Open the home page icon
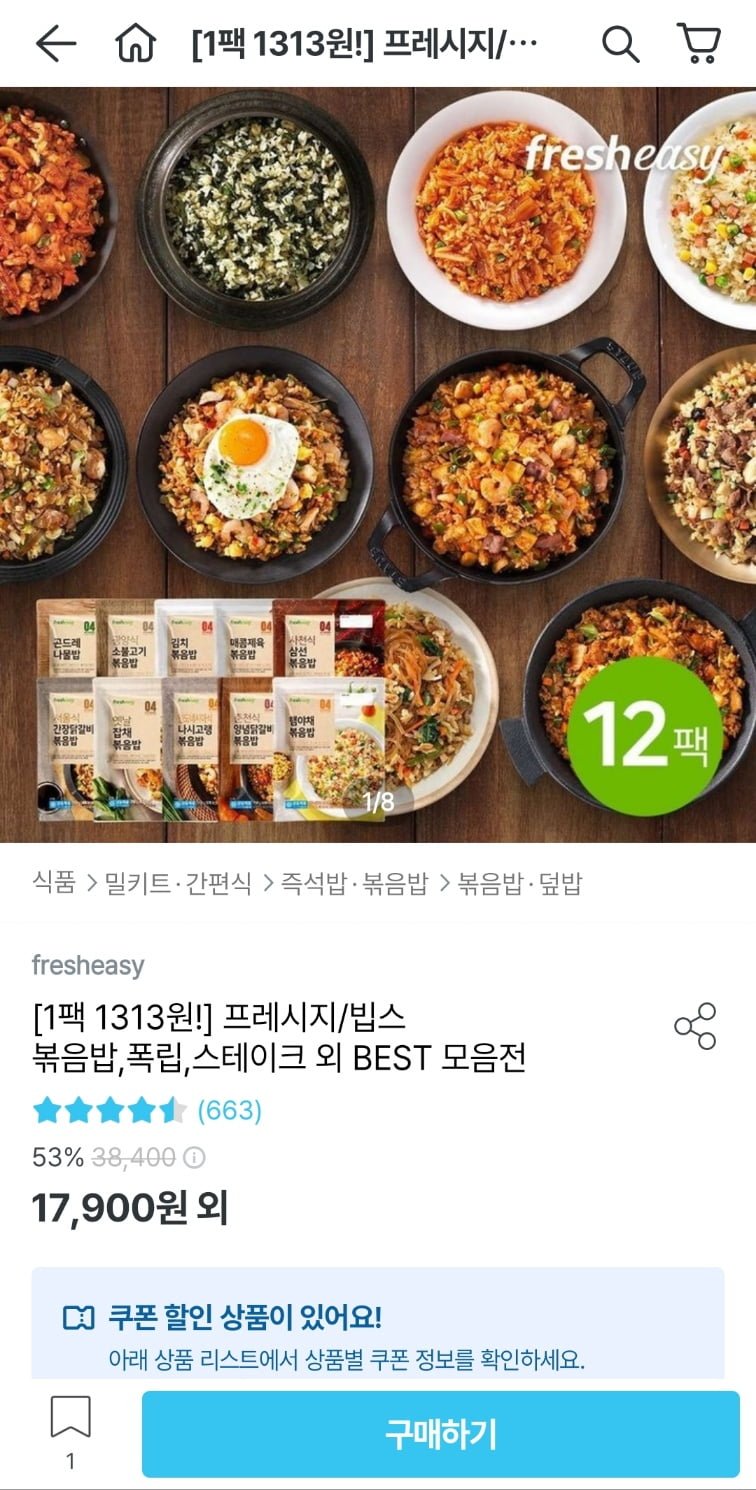This screenshot has width=756, height=1490. [x=136, y=44]
